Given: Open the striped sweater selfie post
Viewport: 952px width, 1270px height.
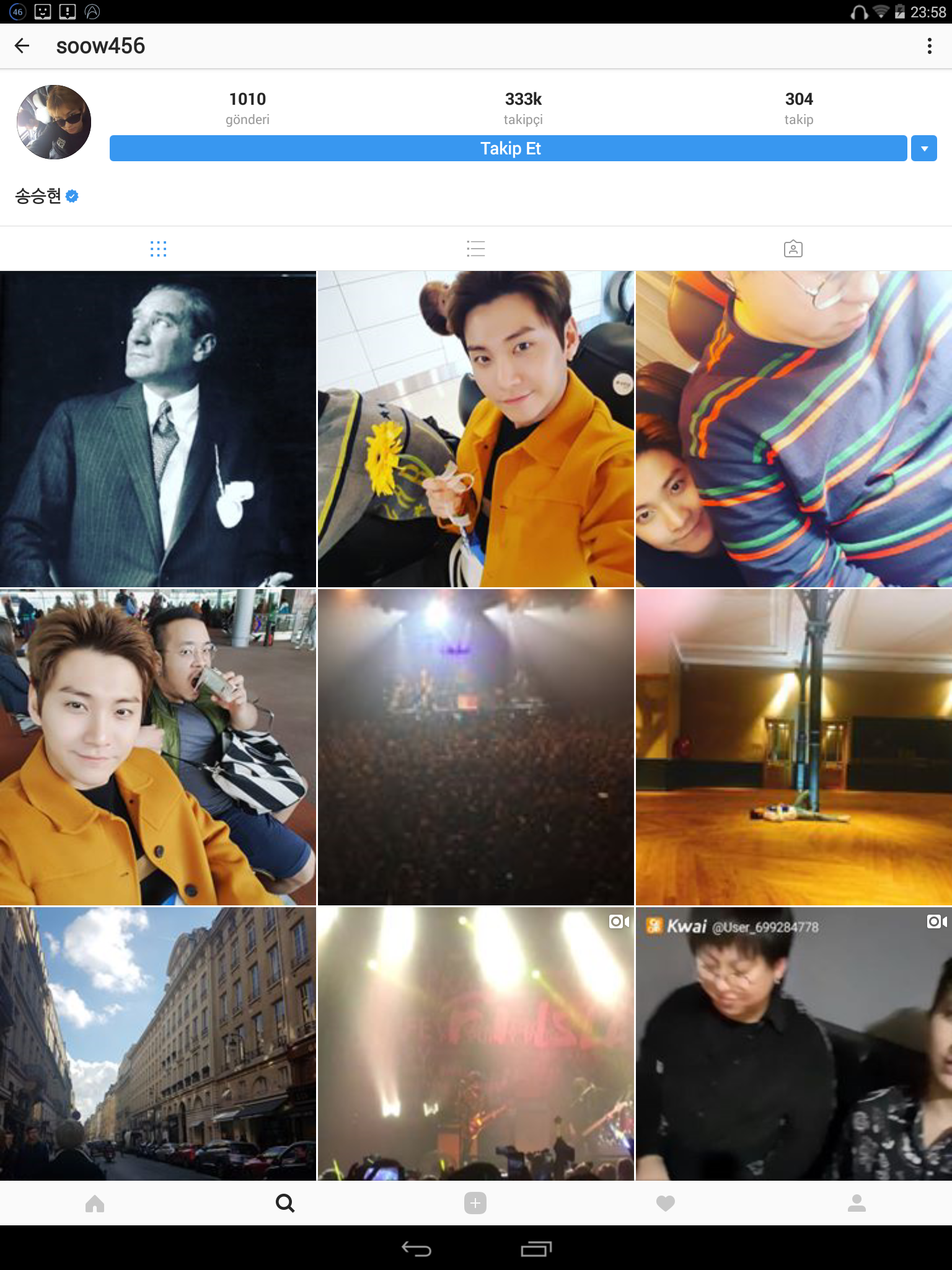Looking at the screenshot, I should 793,429.
